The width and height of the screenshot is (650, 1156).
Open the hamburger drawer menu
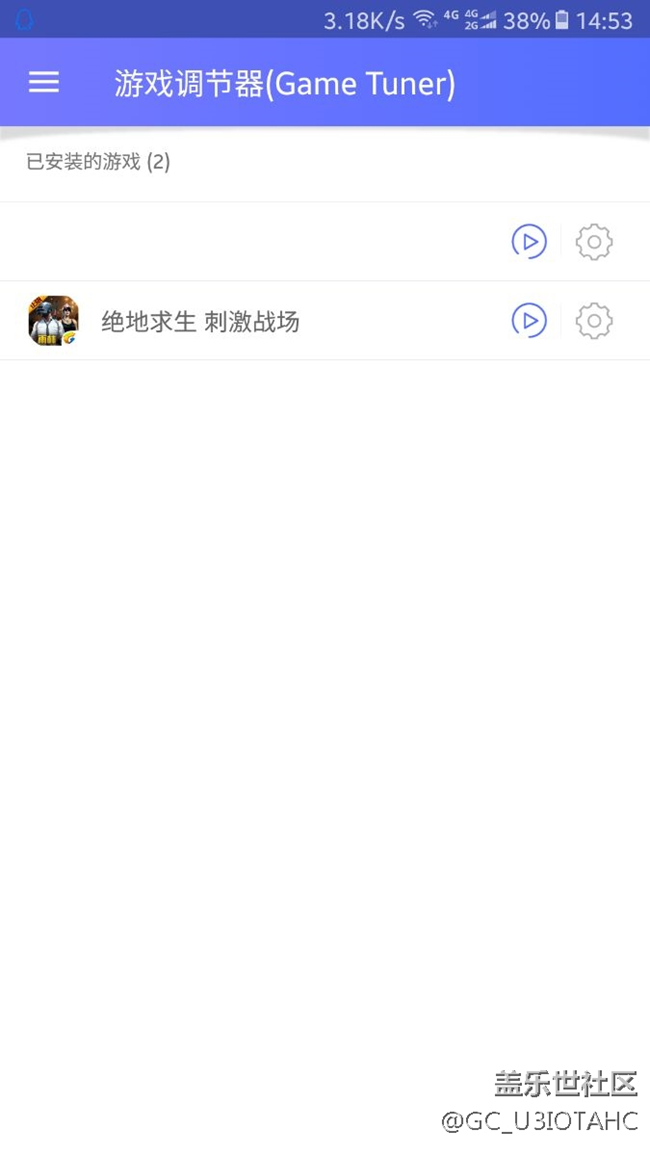[44, 83]
